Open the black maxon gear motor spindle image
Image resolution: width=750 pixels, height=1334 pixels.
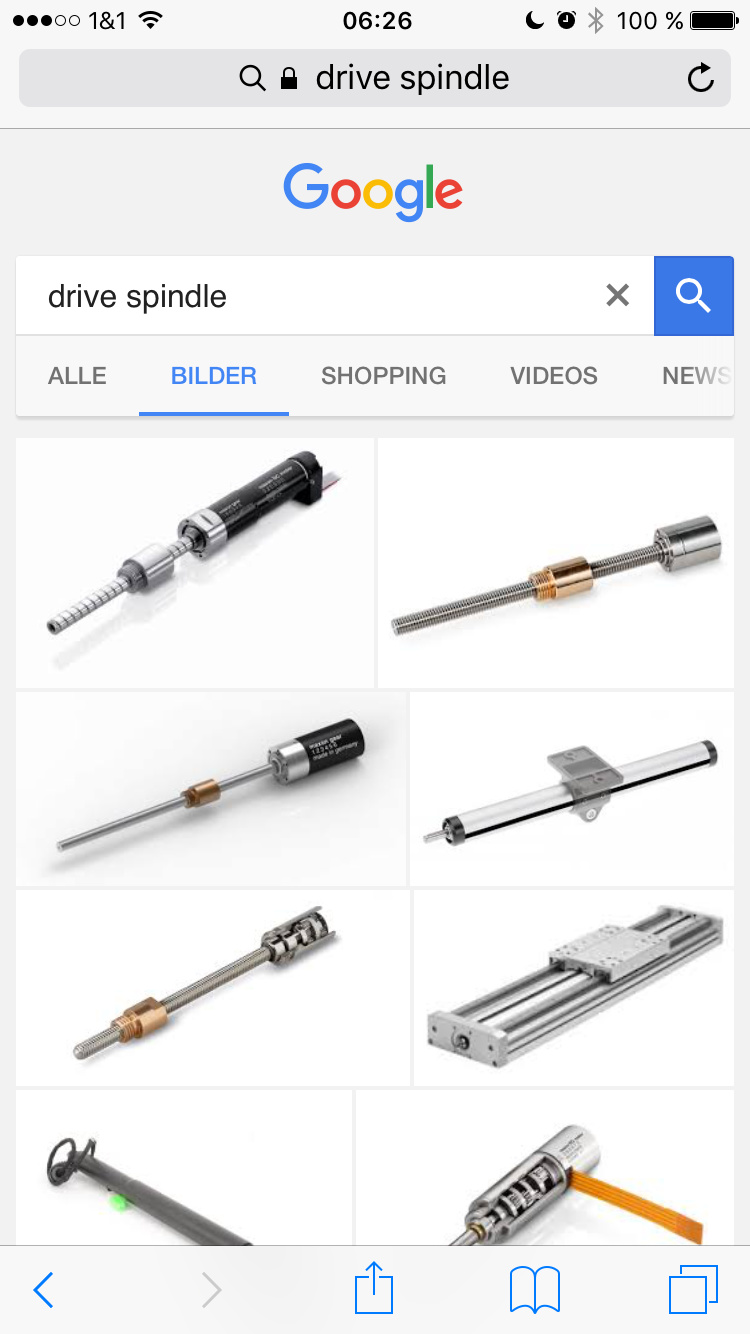click(211, 788)
